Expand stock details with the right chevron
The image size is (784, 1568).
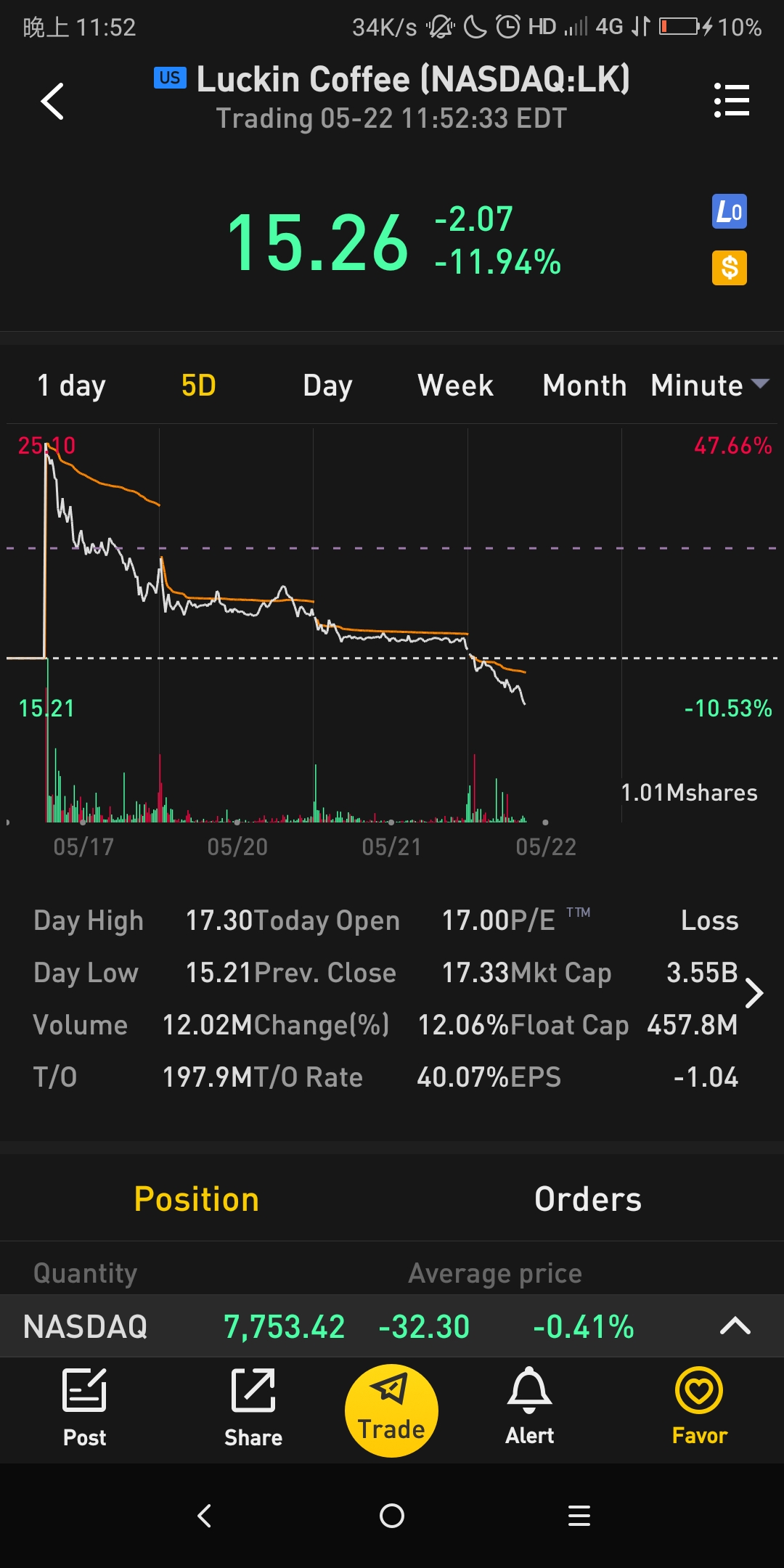pyautogui.click(x=755, y=993)
